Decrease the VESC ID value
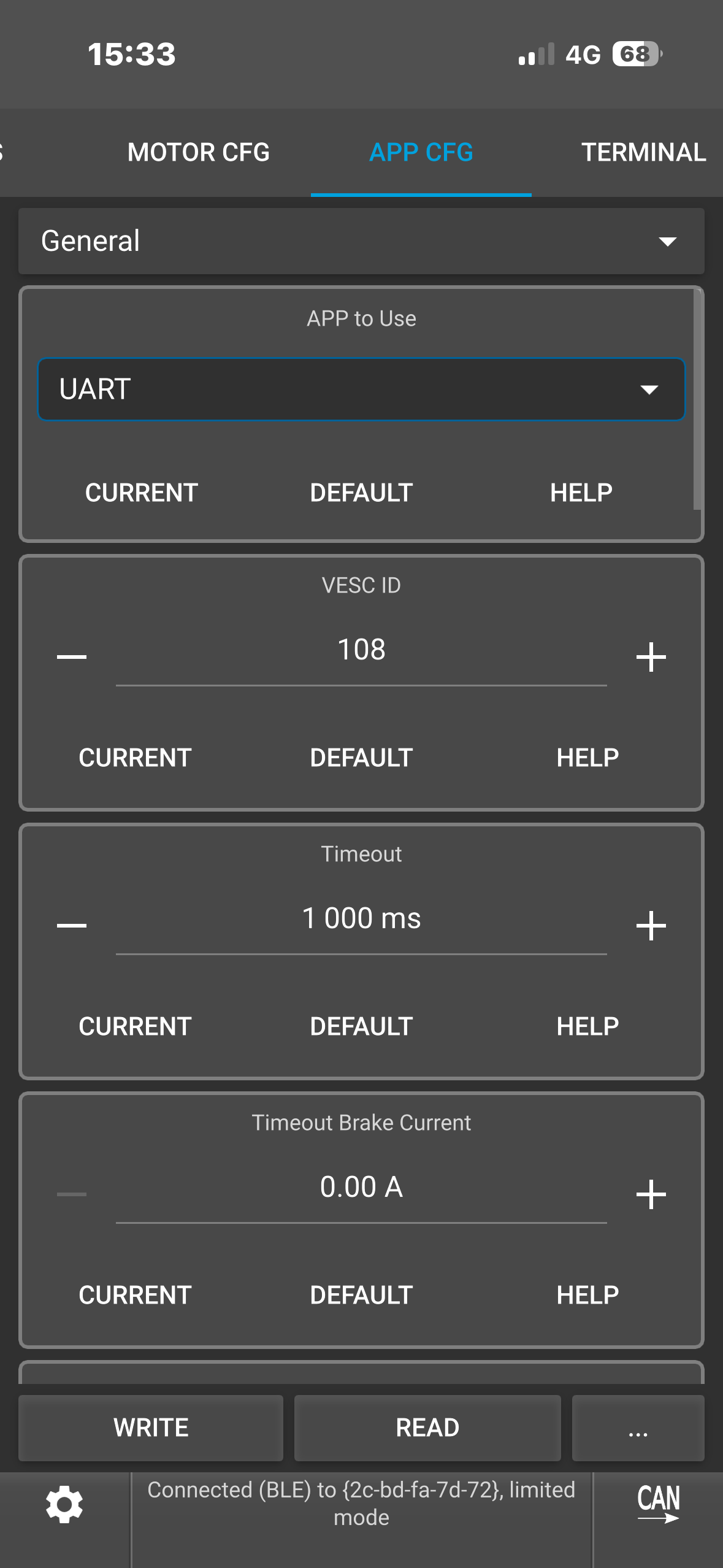This screenshot has width=723, height=1568. [72, 657]
